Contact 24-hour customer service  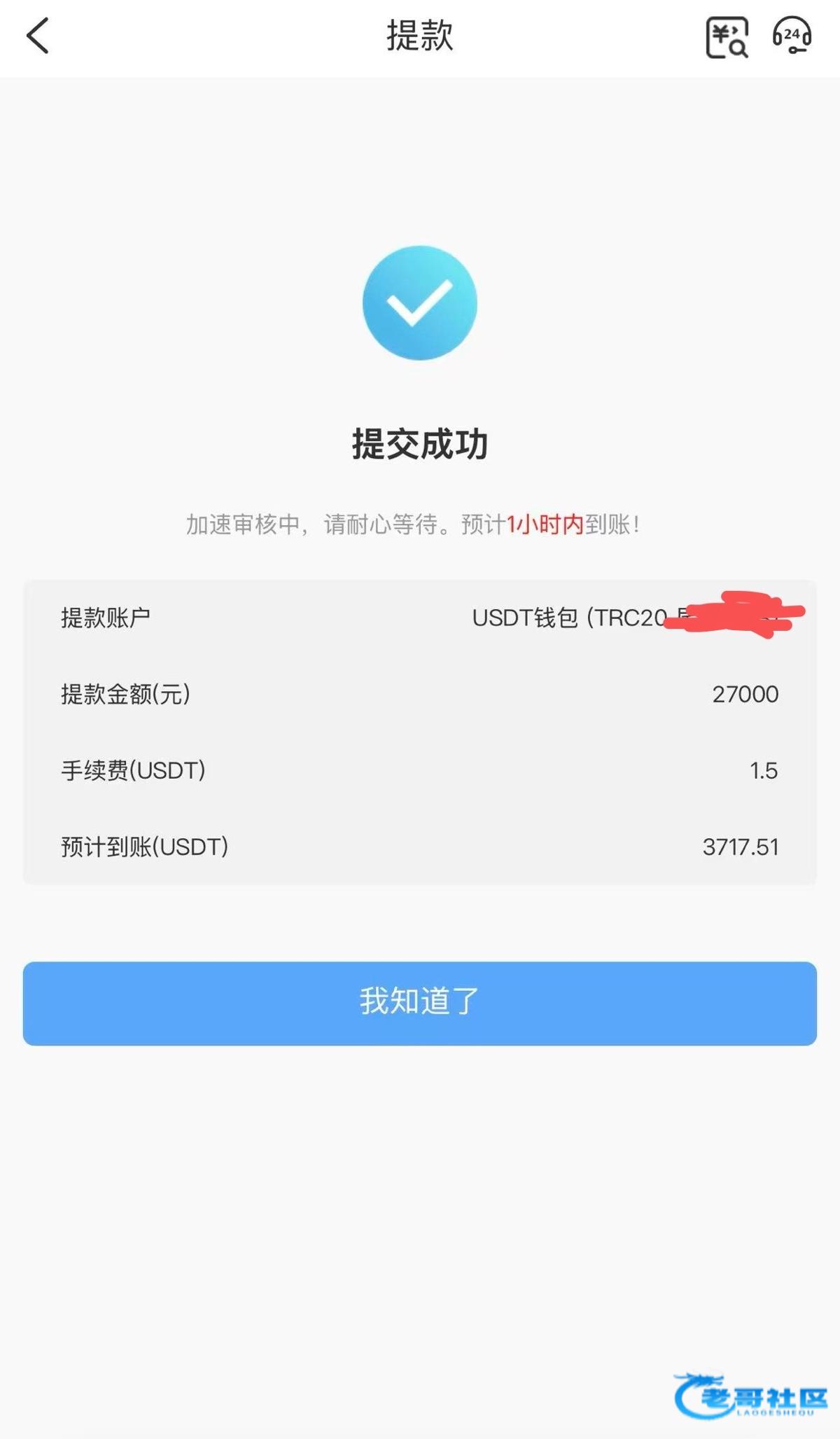[792, 36]
